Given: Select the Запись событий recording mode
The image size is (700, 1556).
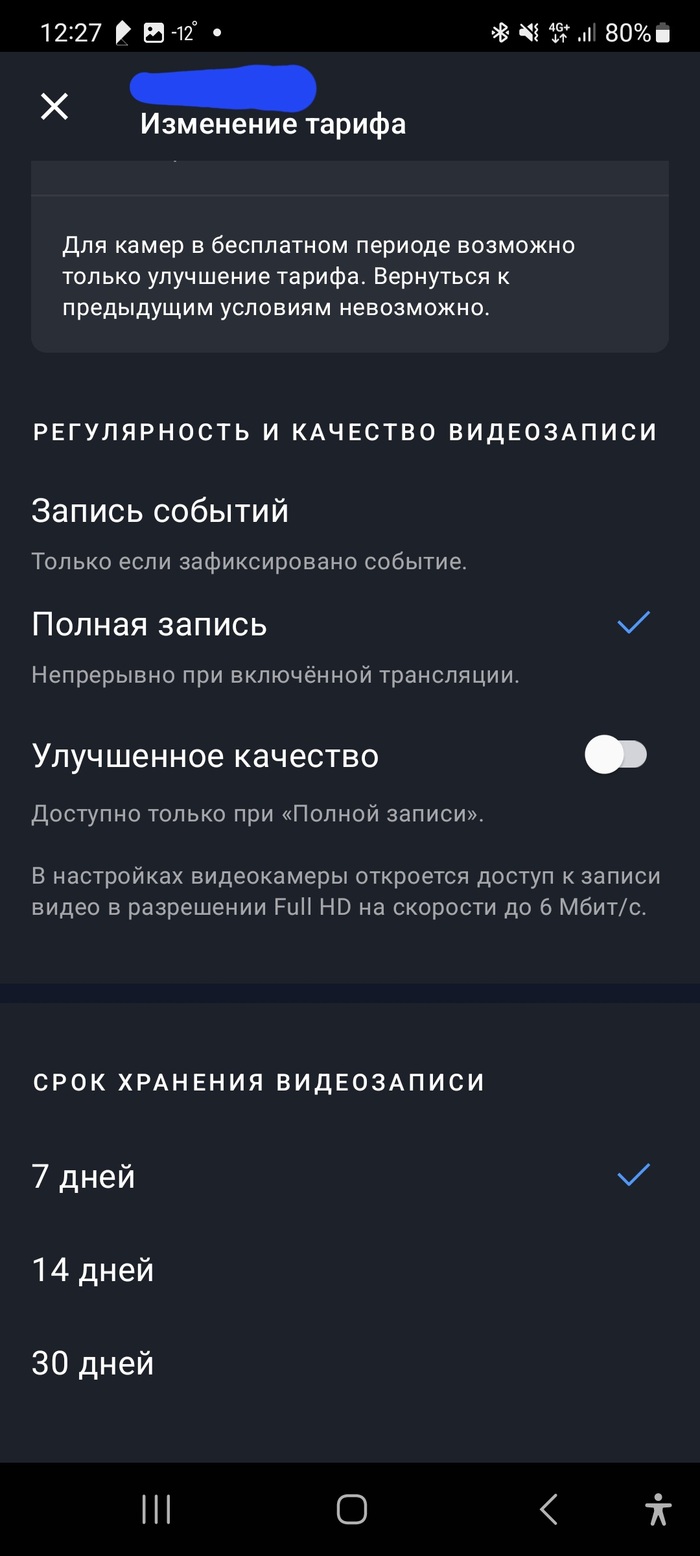Looking at the screenshot, I should pyautogui.click(x=160, y=512).
